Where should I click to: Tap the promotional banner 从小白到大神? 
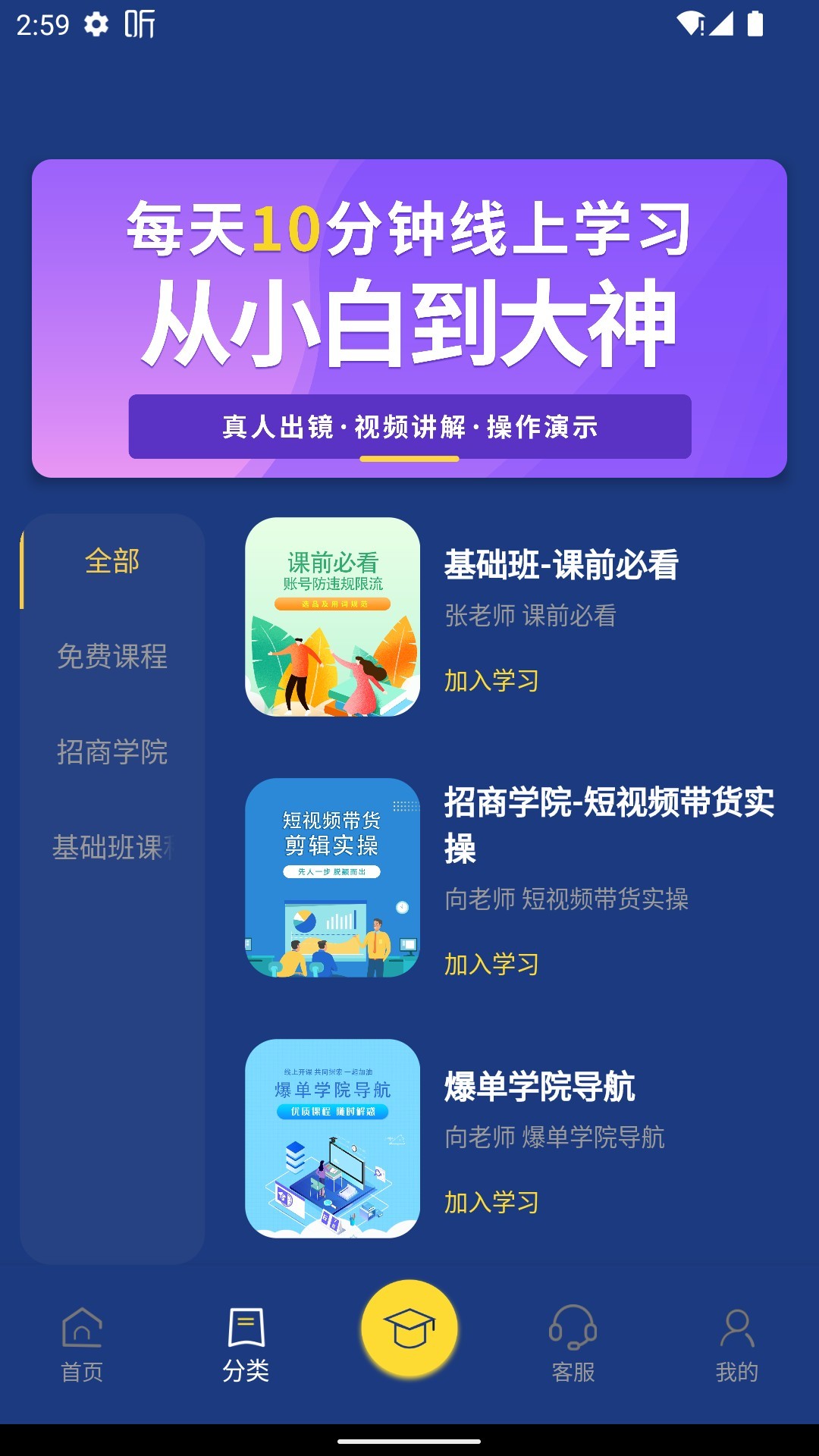[x=409, y=318]
